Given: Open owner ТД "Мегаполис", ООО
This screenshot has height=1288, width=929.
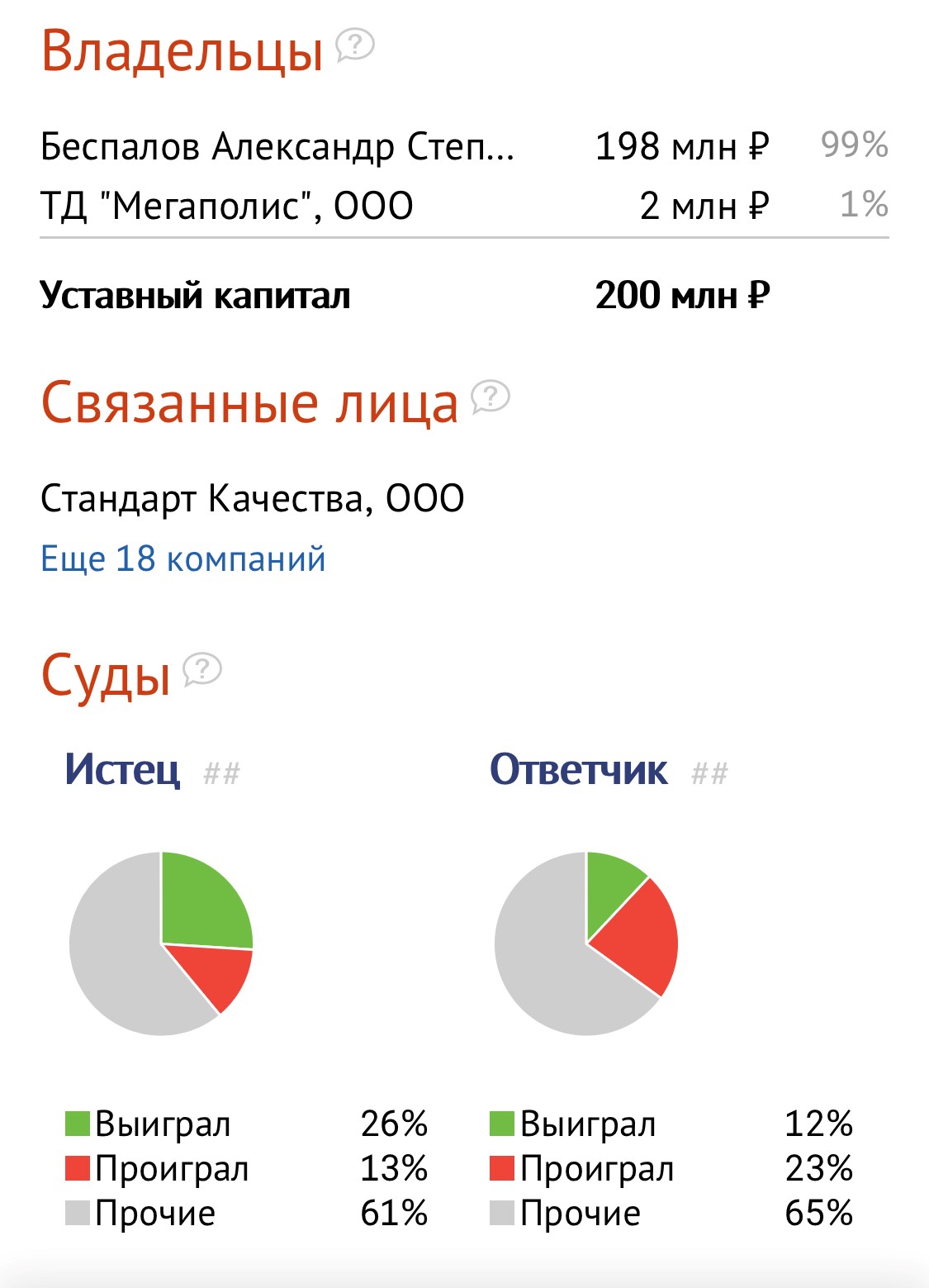Looking at the screenshot, I should click(x=227, y=206).
